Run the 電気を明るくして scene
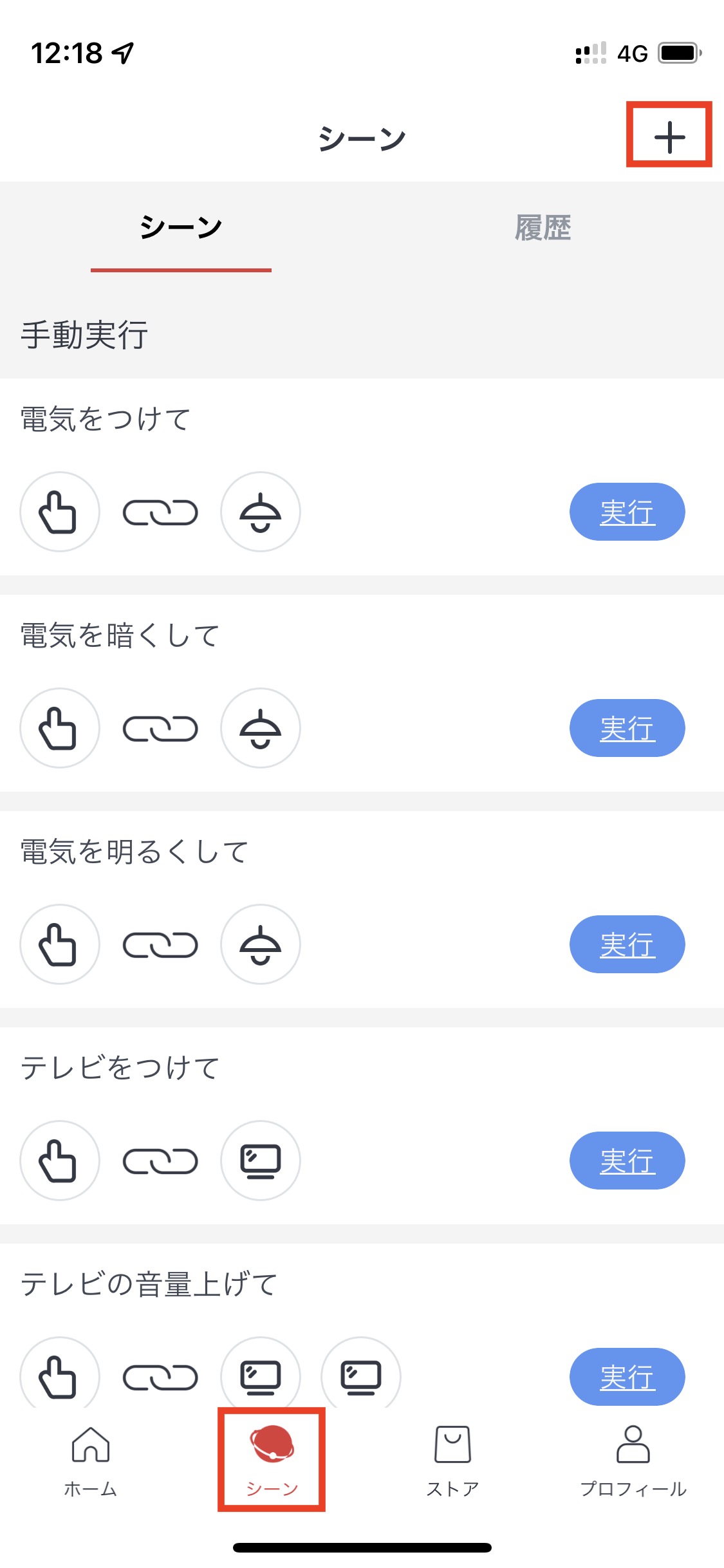 click(627, 944)
